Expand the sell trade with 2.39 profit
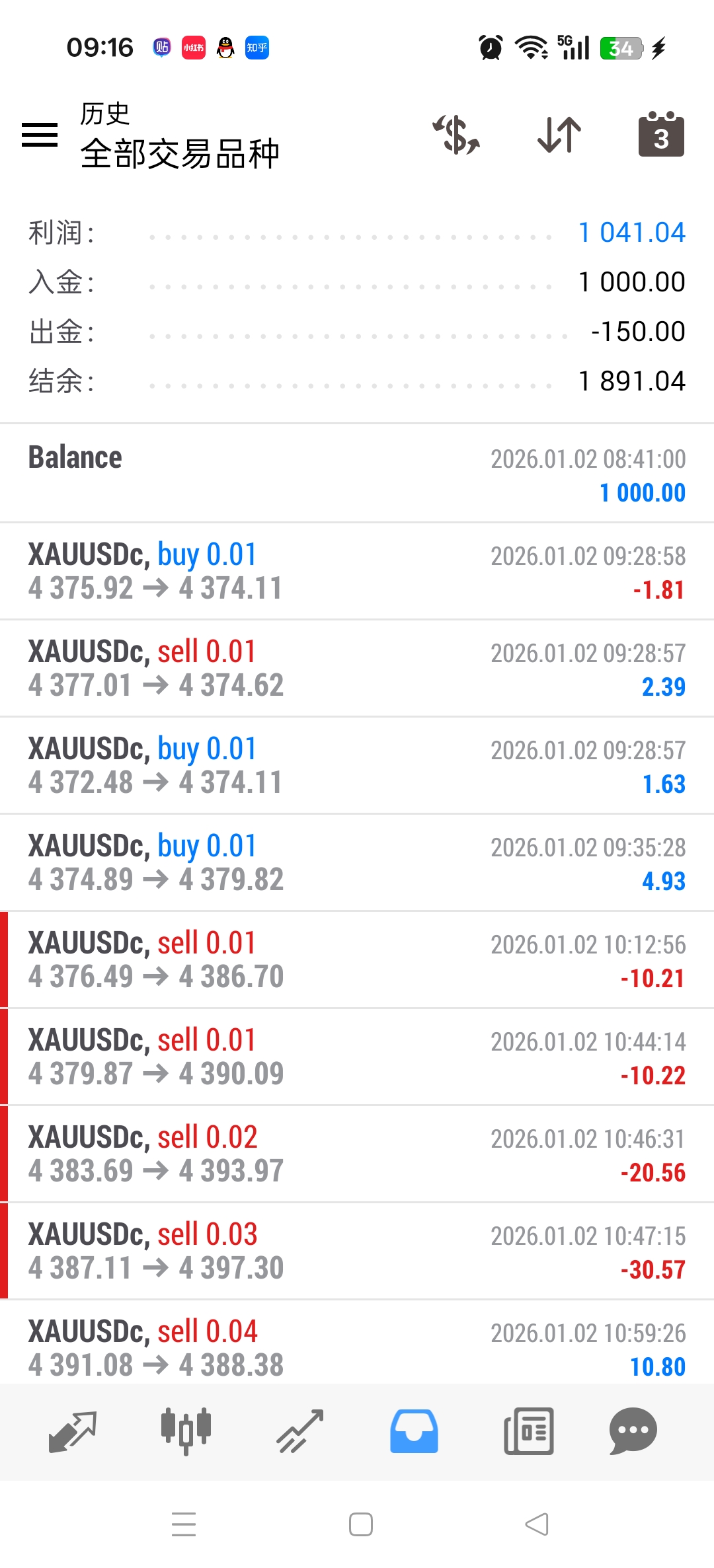This screenshot has height=1568, width=714. click(x=357, y=669)
